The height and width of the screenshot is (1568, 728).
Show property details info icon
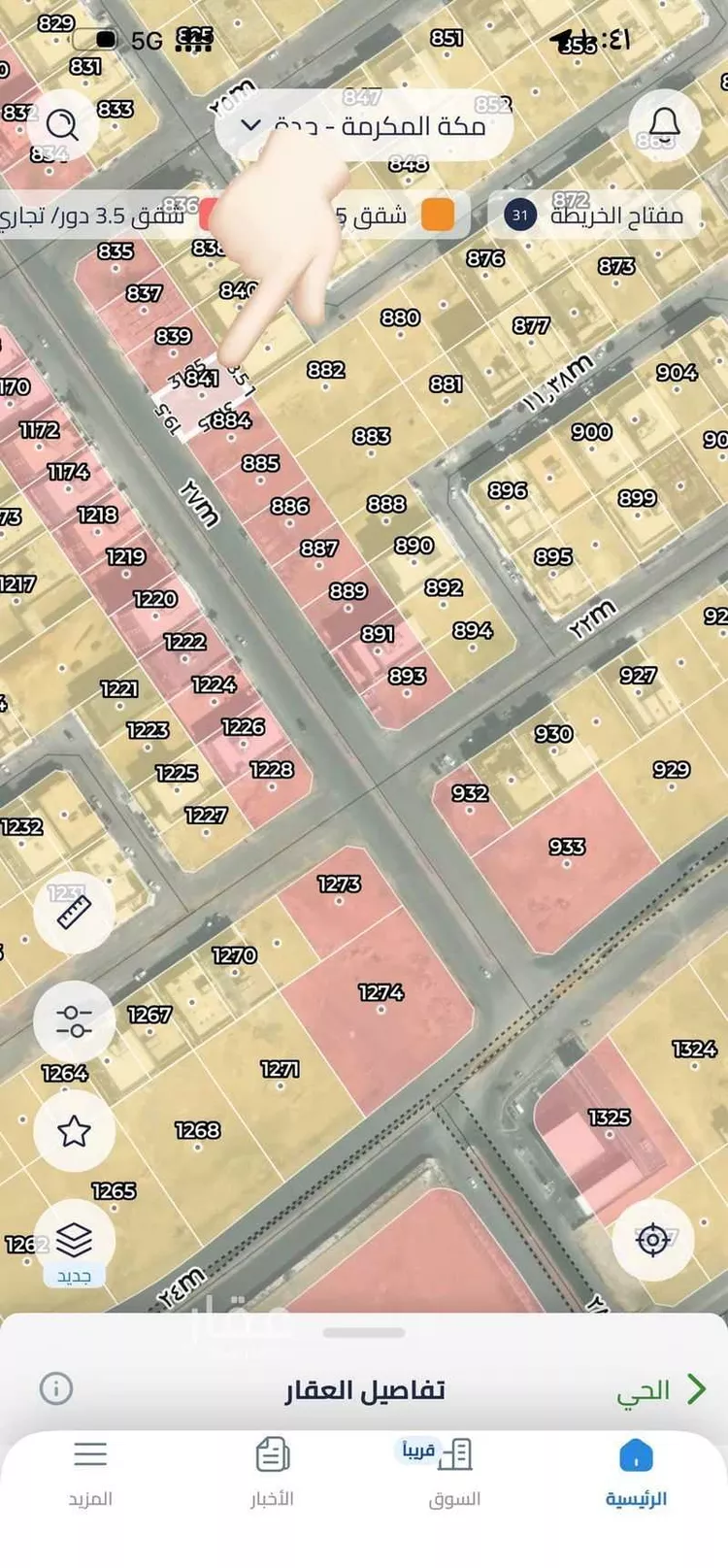point(56,1388)
